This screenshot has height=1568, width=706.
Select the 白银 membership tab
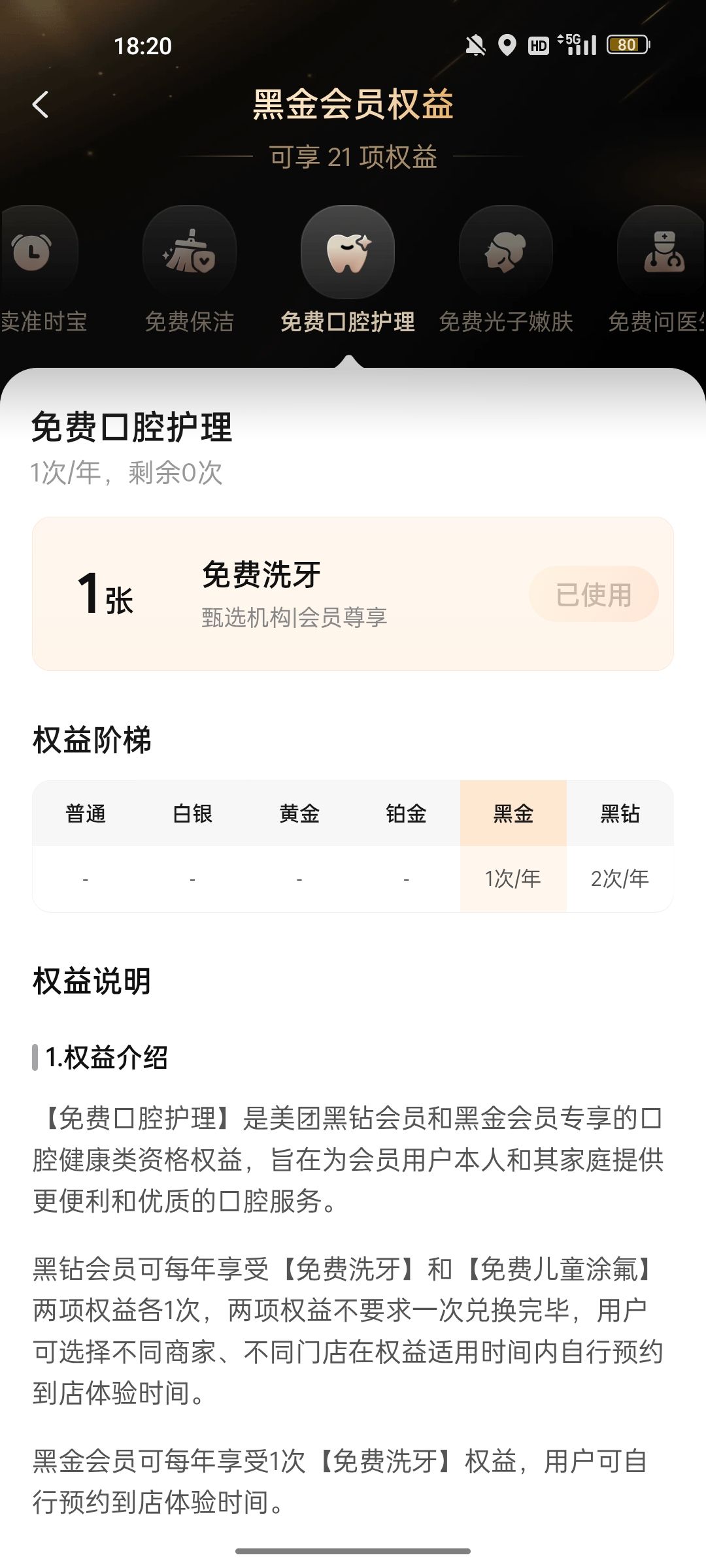[192, 813]
